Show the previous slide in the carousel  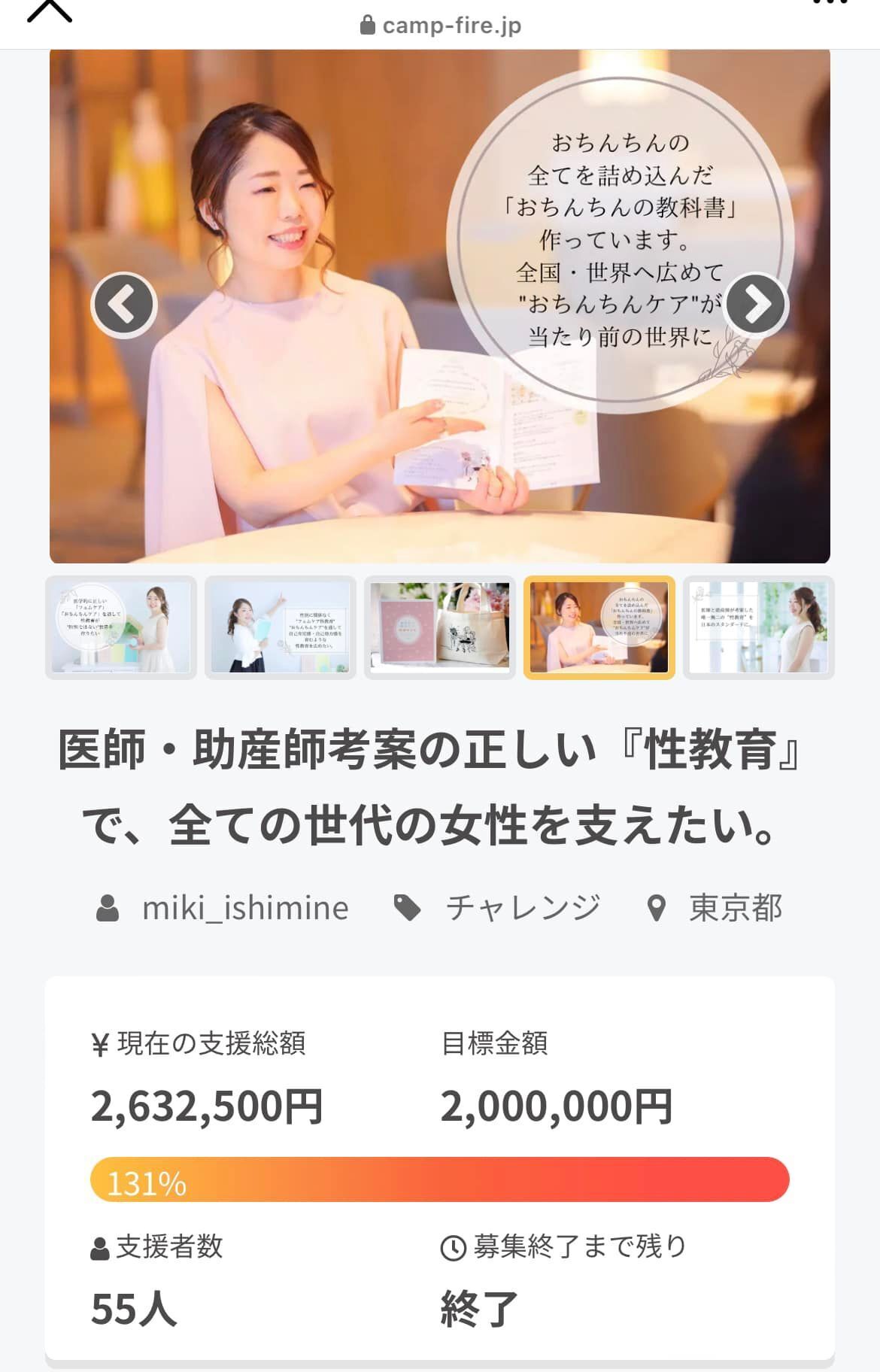pos(124,305)
